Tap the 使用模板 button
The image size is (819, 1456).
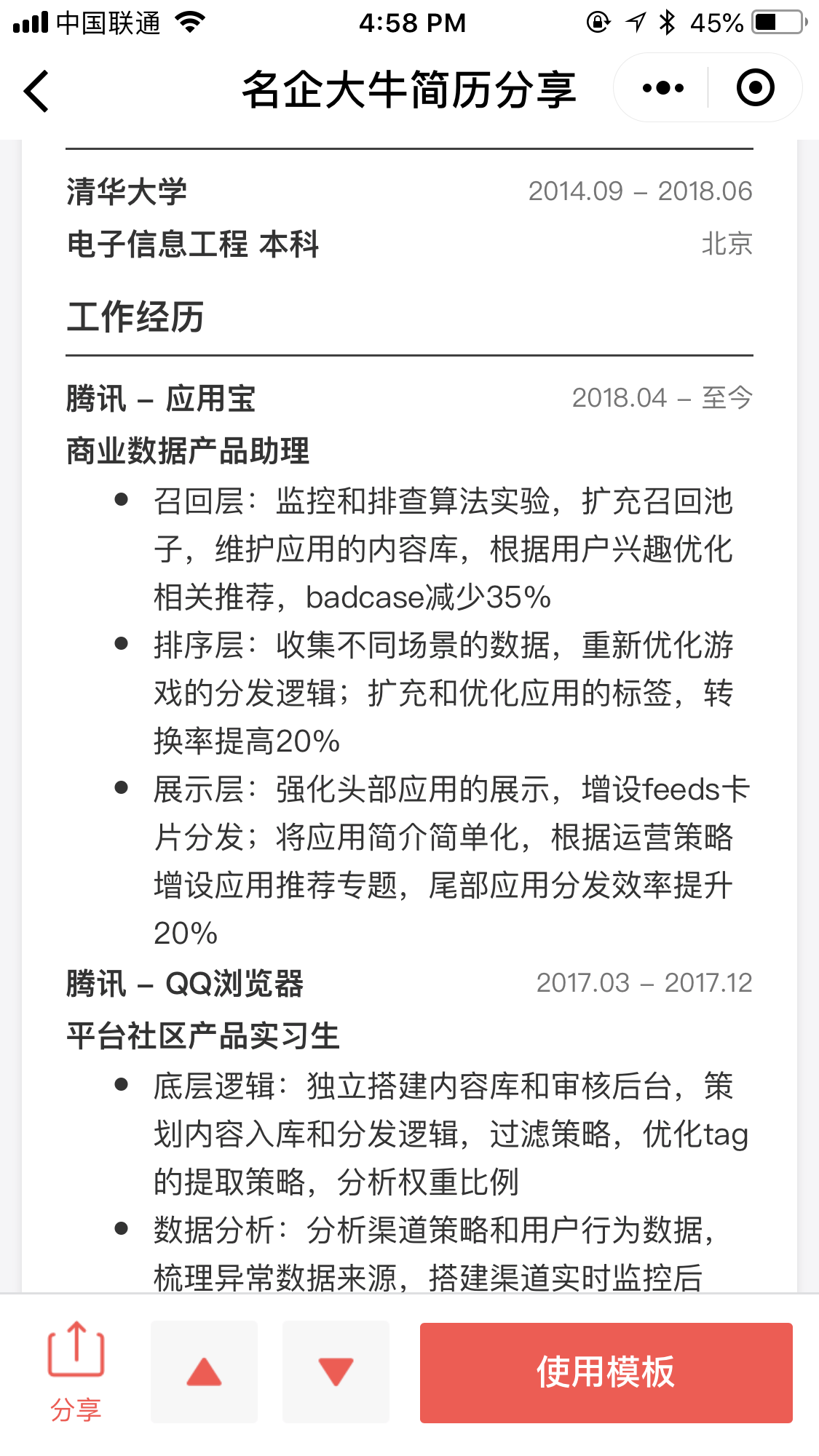click(606, 1372)
